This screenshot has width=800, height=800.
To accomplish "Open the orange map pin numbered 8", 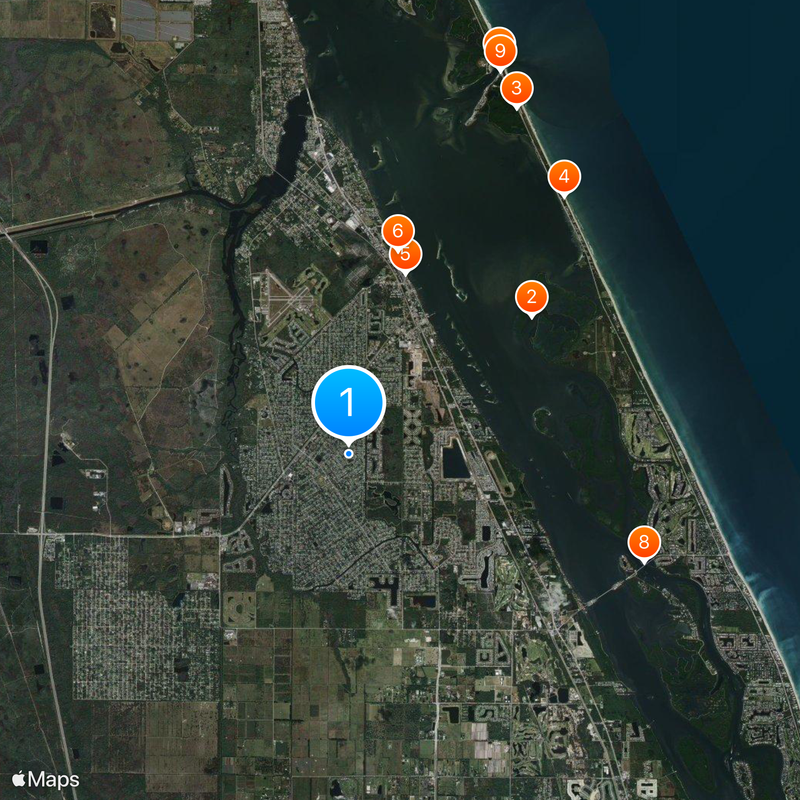I will [644, 543].
